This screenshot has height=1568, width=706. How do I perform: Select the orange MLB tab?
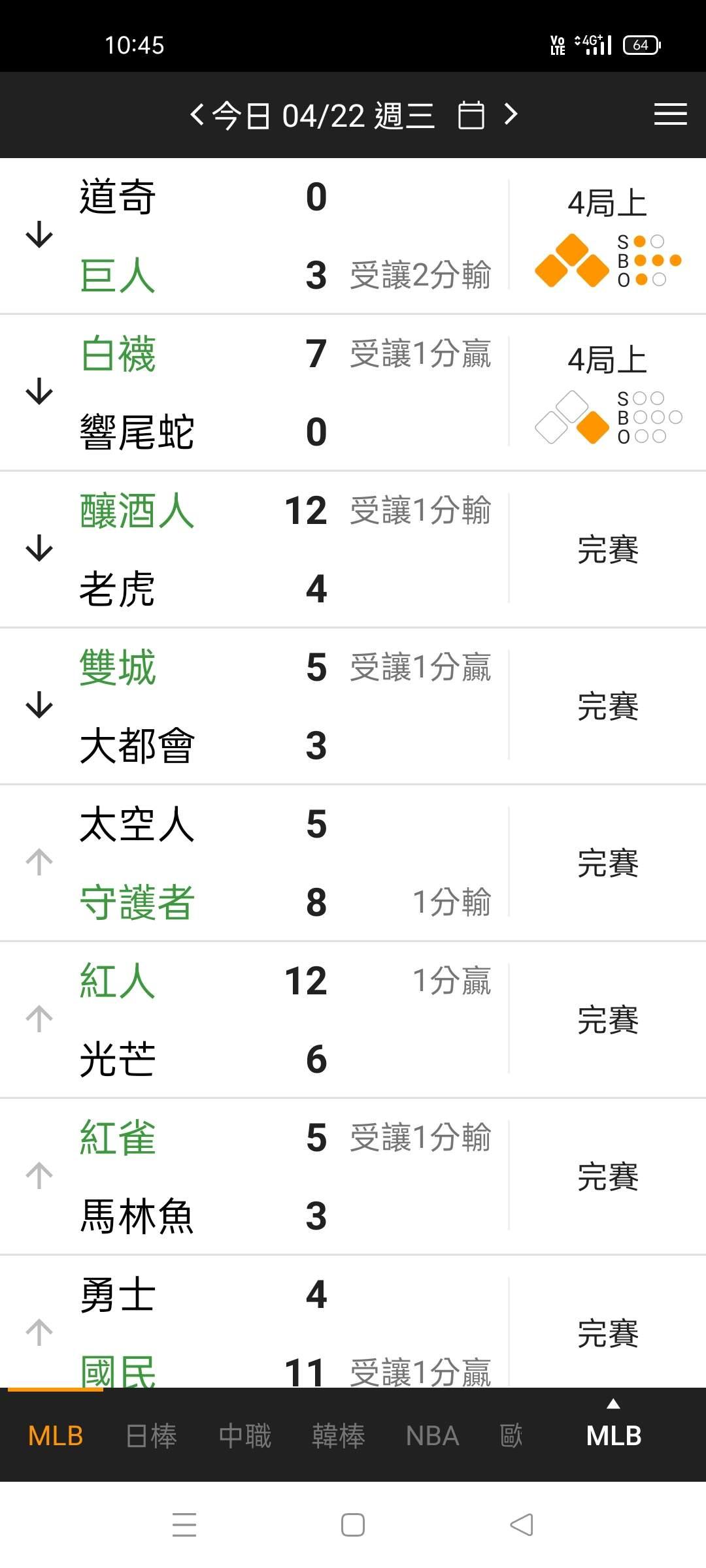point(56,1435)
